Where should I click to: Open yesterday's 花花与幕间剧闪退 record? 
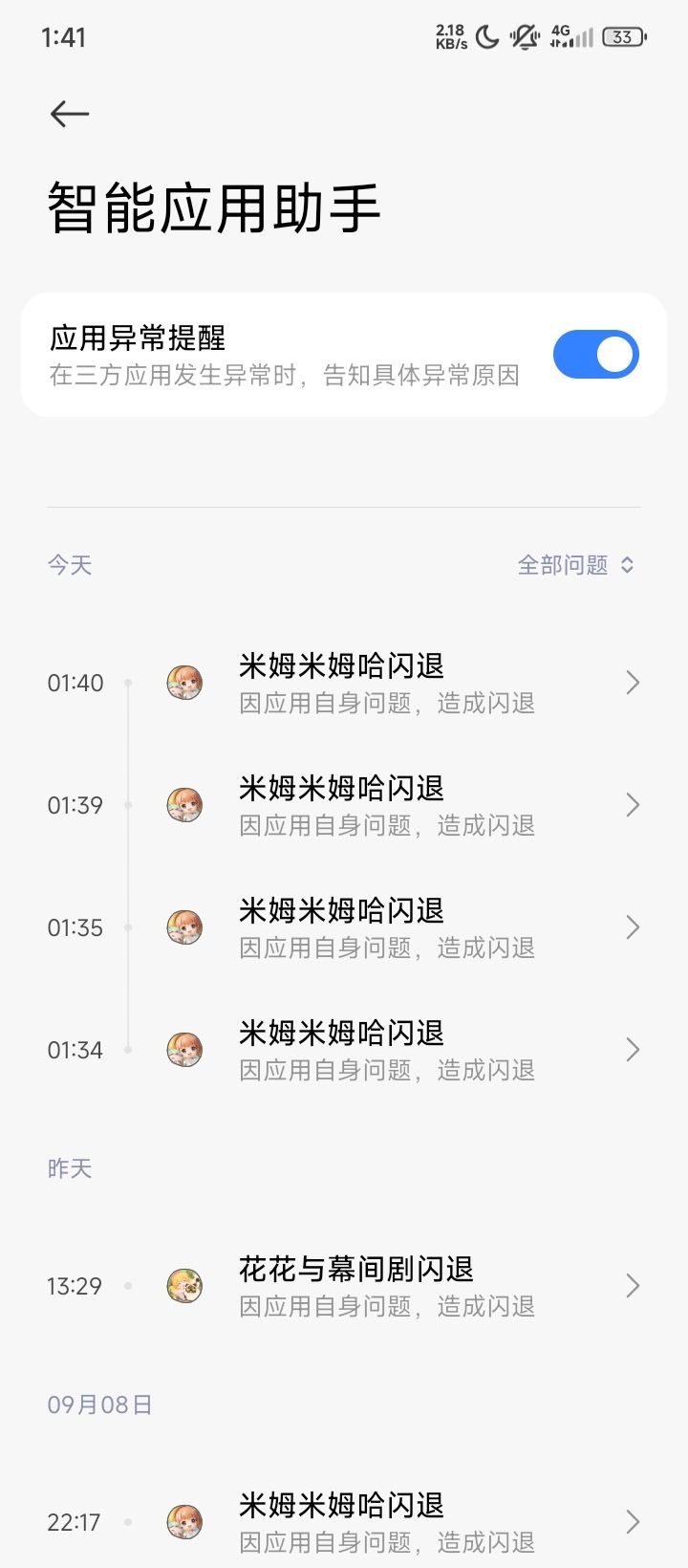click(344, 1287)
